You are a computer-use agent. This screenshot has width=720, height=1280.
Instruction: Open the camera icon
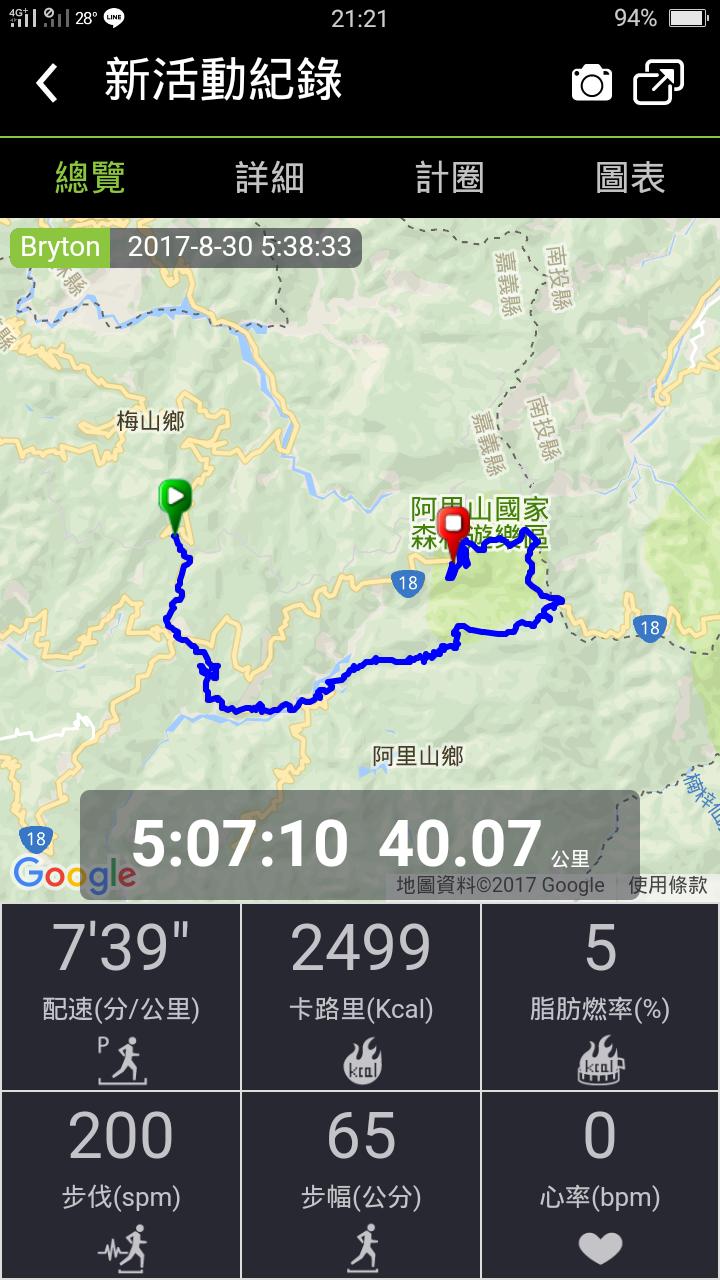pos(591,83)
